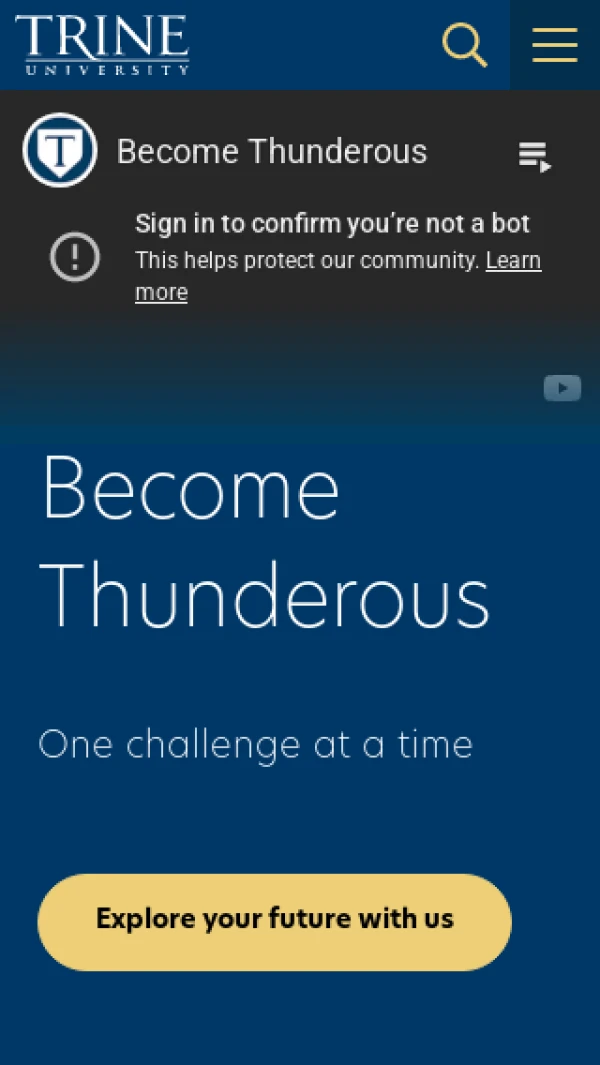Screen dimensions: 600x1065
Task: Go to the Trine University homepage logo
Action: click(x=102, y=45)
